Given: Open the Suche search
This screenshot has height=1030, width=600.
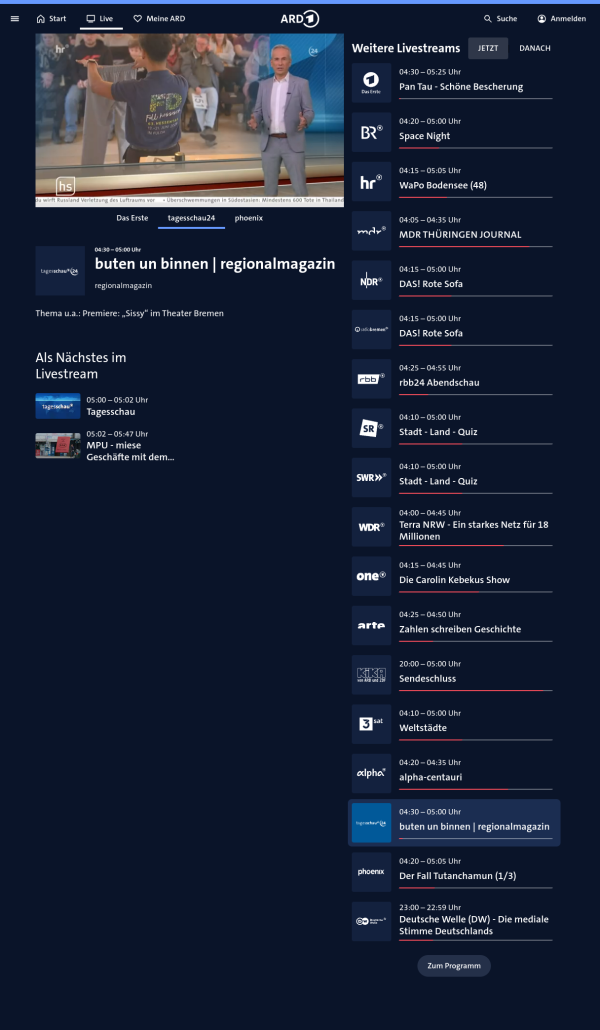Looking at the screenshot, I should point(500,18).
